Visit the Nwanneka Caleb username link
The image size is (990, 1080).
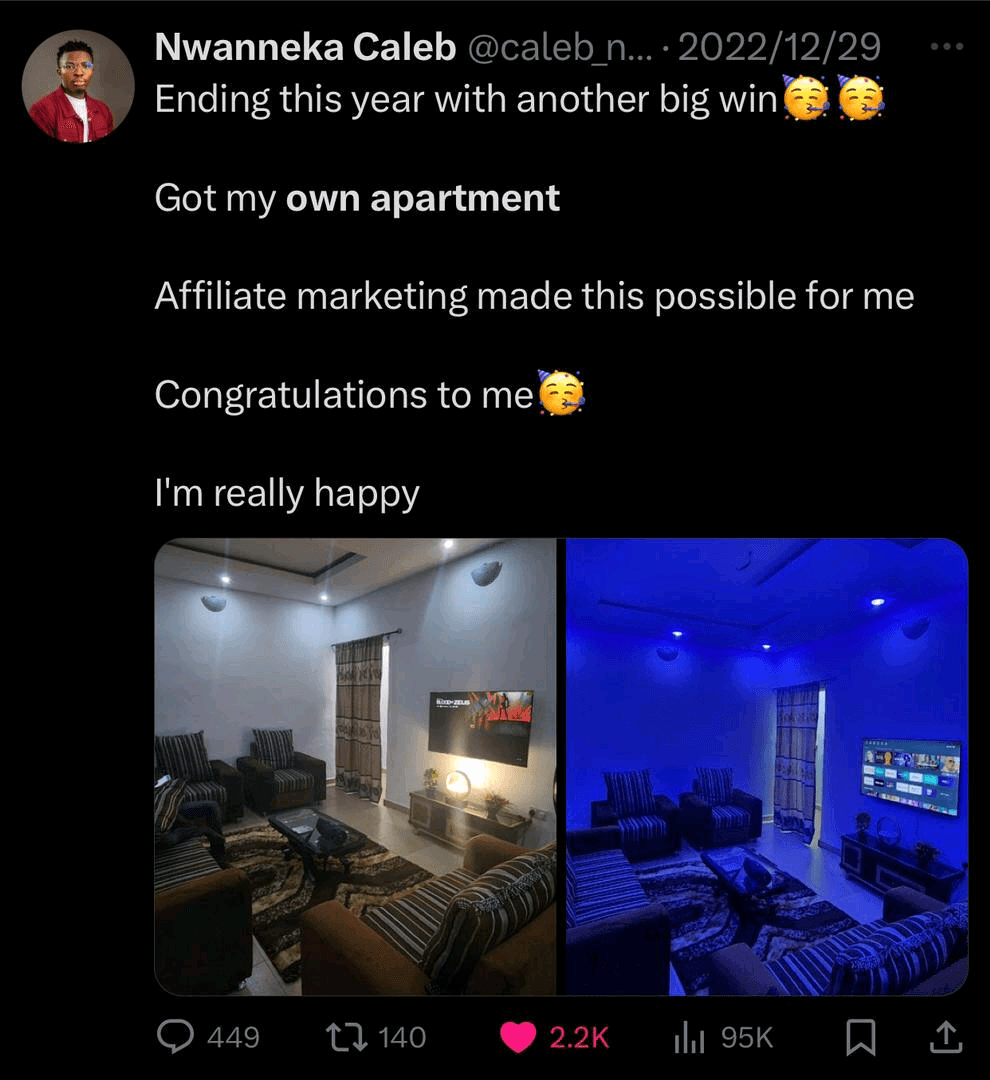[x=305, y=47]
